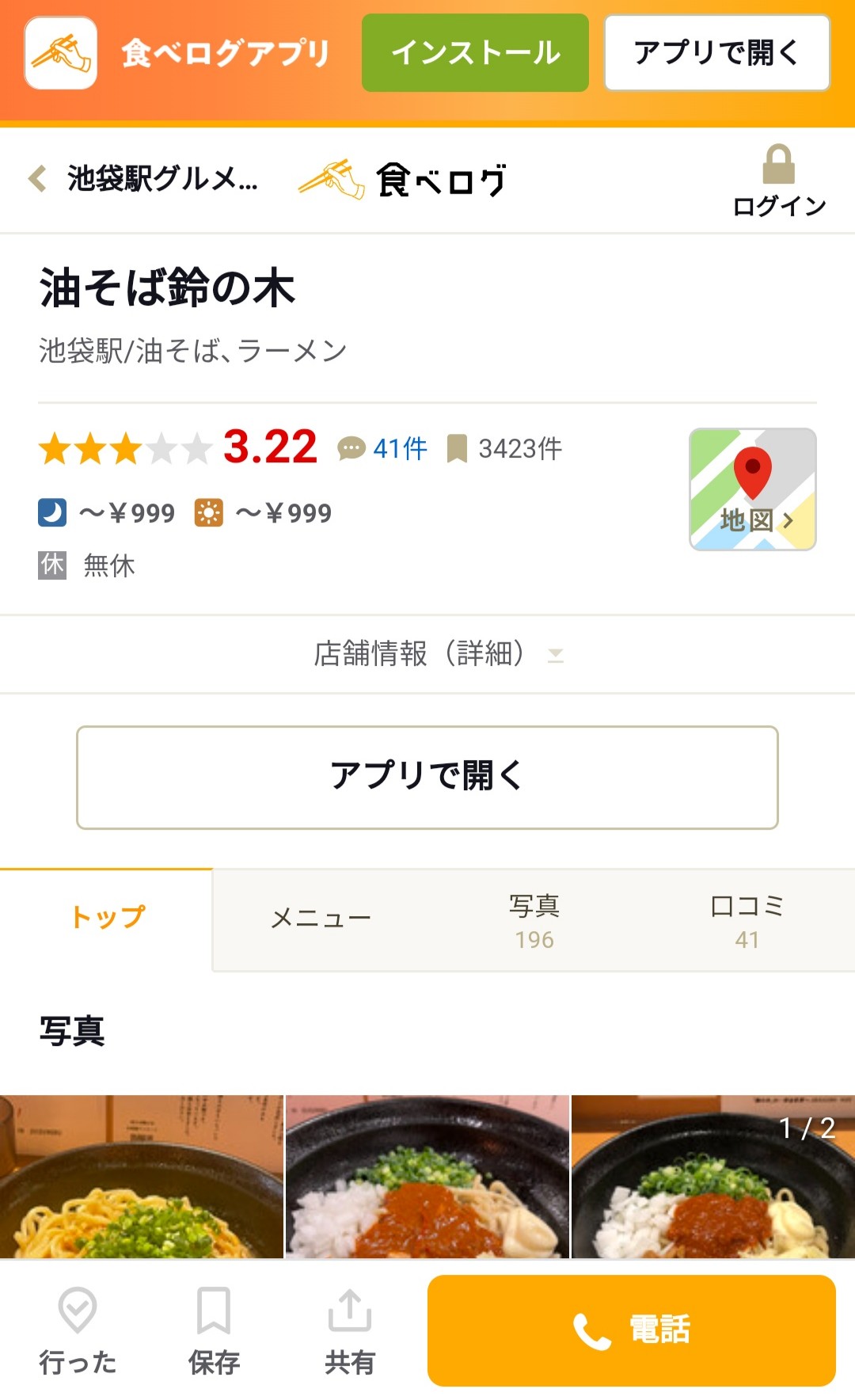The width and height of the screenshot is (855, 1400).
Task: Call the restaurant with 電話 button
Action: (x=631, y=1330)
